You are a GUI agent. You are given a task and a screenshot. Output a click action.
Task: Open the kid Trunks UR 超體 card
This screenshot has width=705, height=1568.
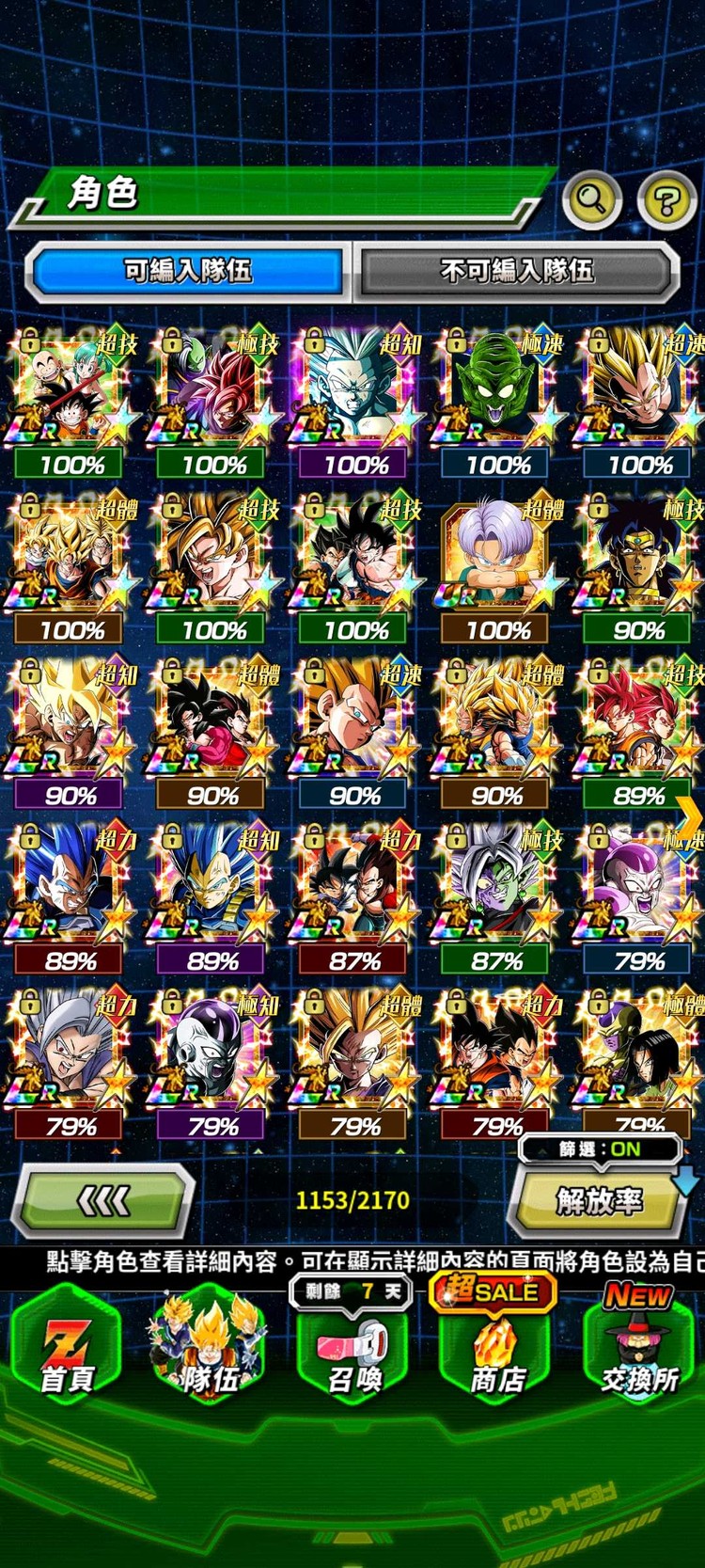point(496,555)
